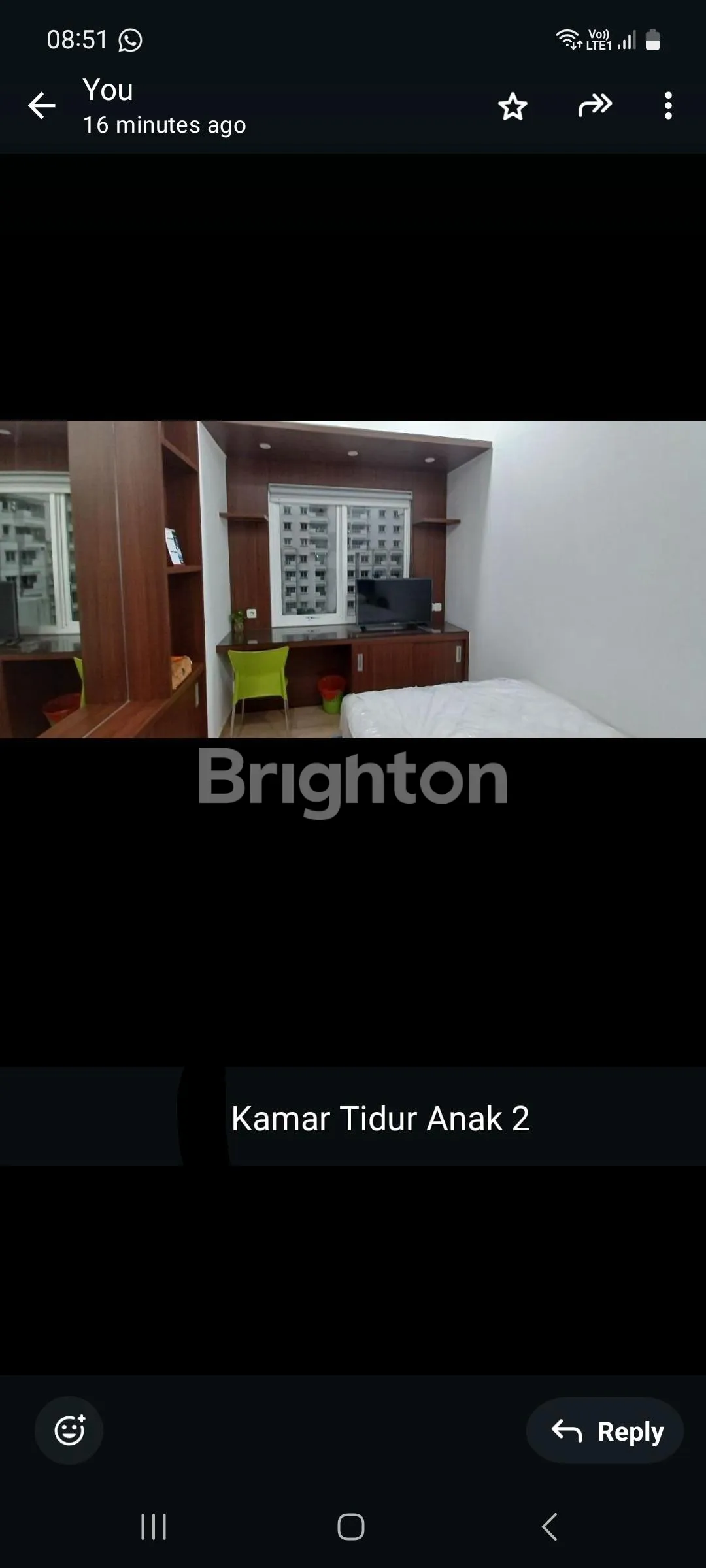Tap the Reply button

tap(605, 1431)
